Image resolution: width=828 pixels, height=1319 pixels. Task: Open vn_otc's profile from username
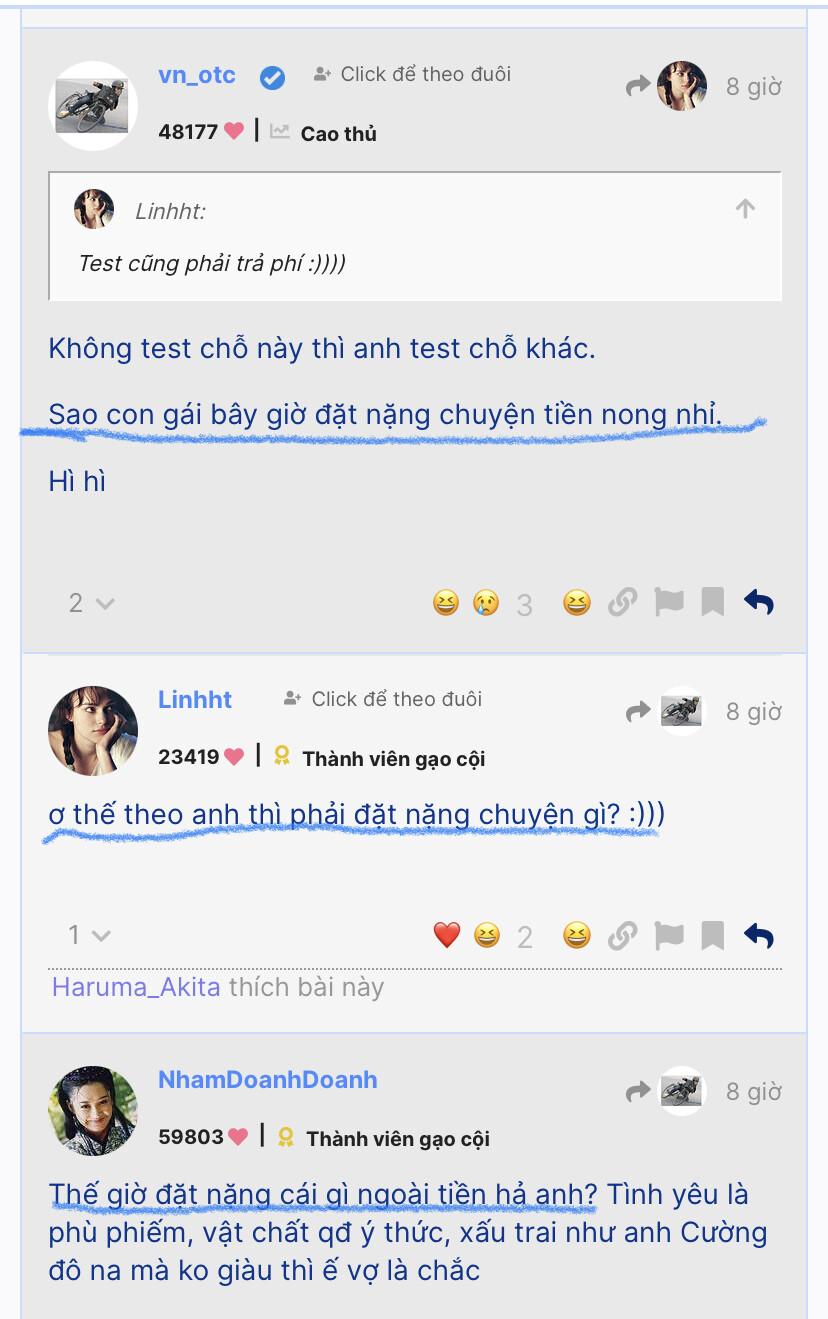(x=197, y=75)
